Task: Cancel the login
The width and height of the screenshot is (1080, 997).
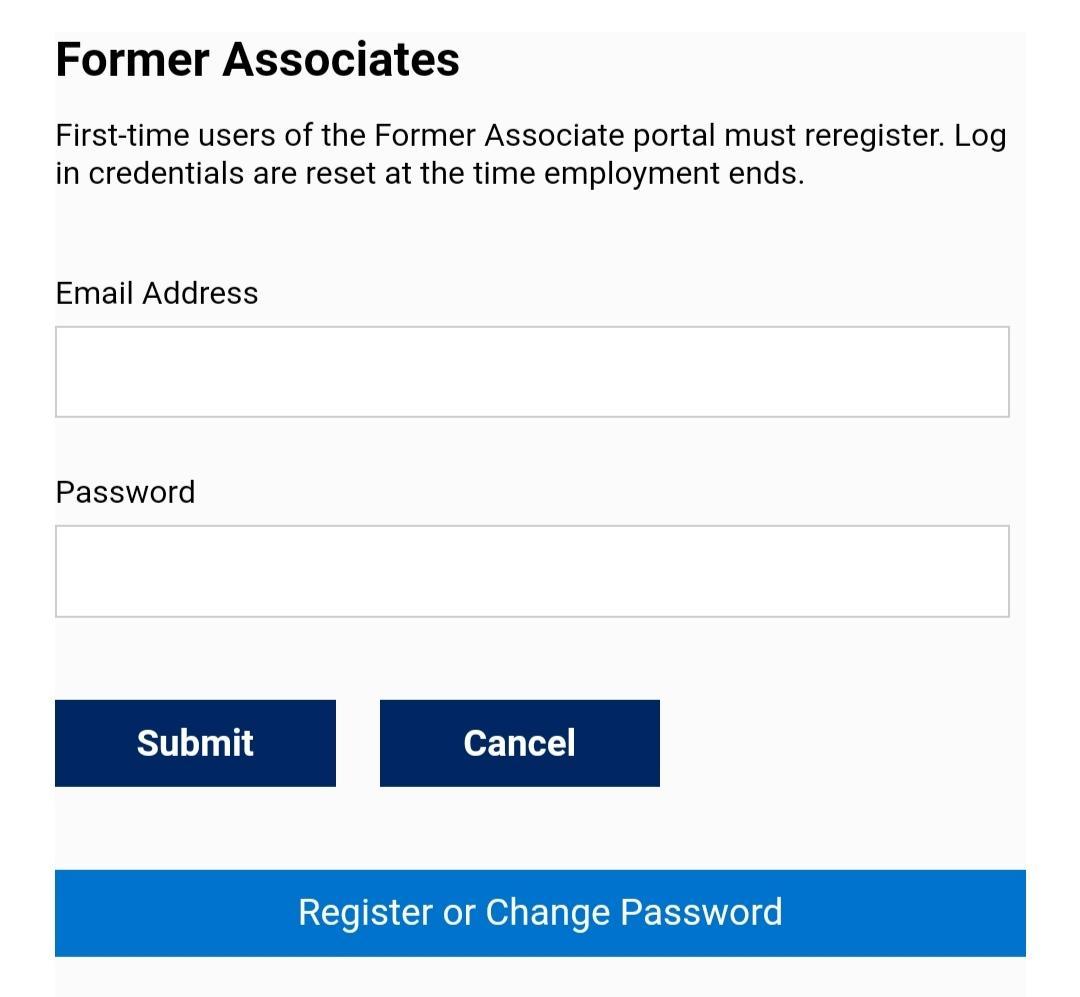Action: point(519,743)
